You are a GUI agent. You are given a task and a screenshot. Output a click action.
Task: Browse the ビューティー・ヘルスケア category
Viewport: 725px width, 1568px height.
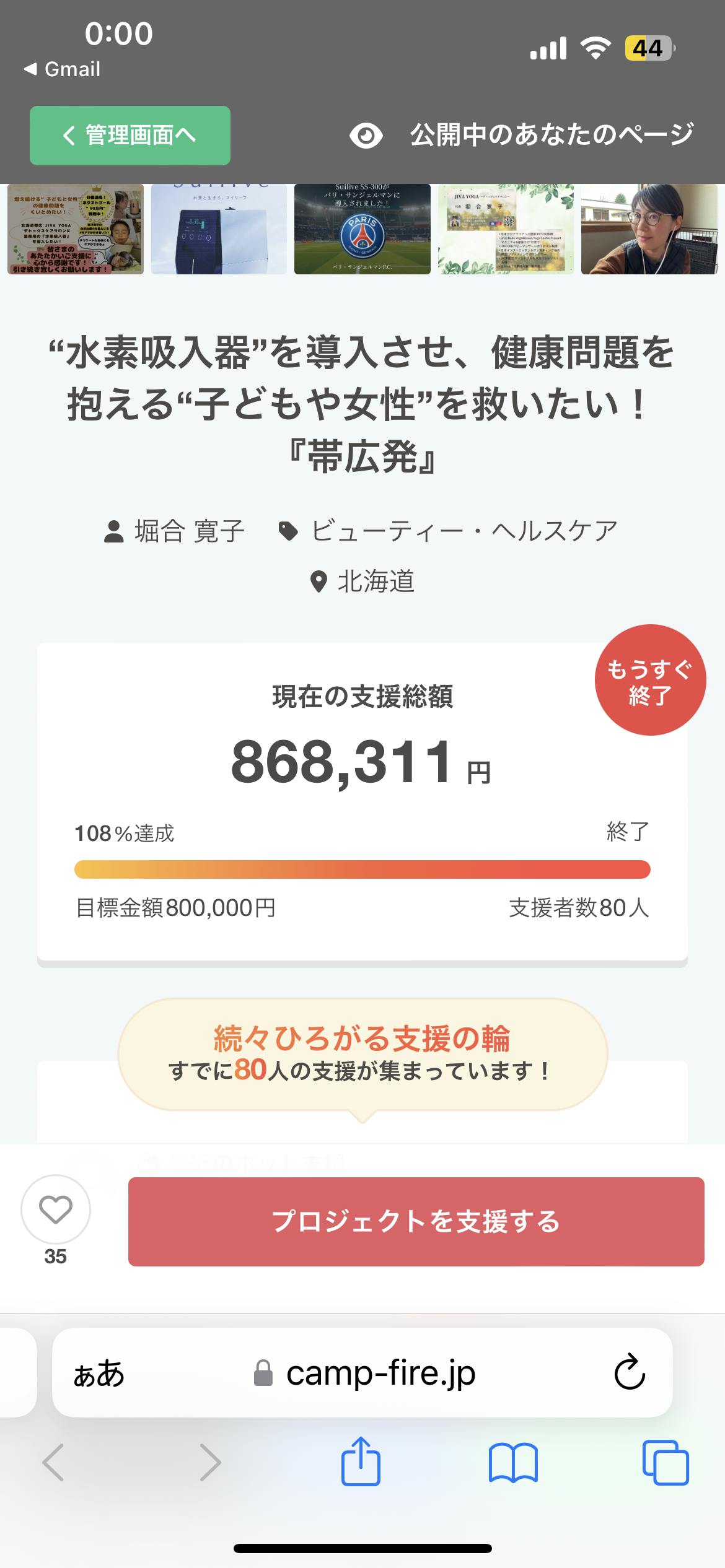pos(464,531)
